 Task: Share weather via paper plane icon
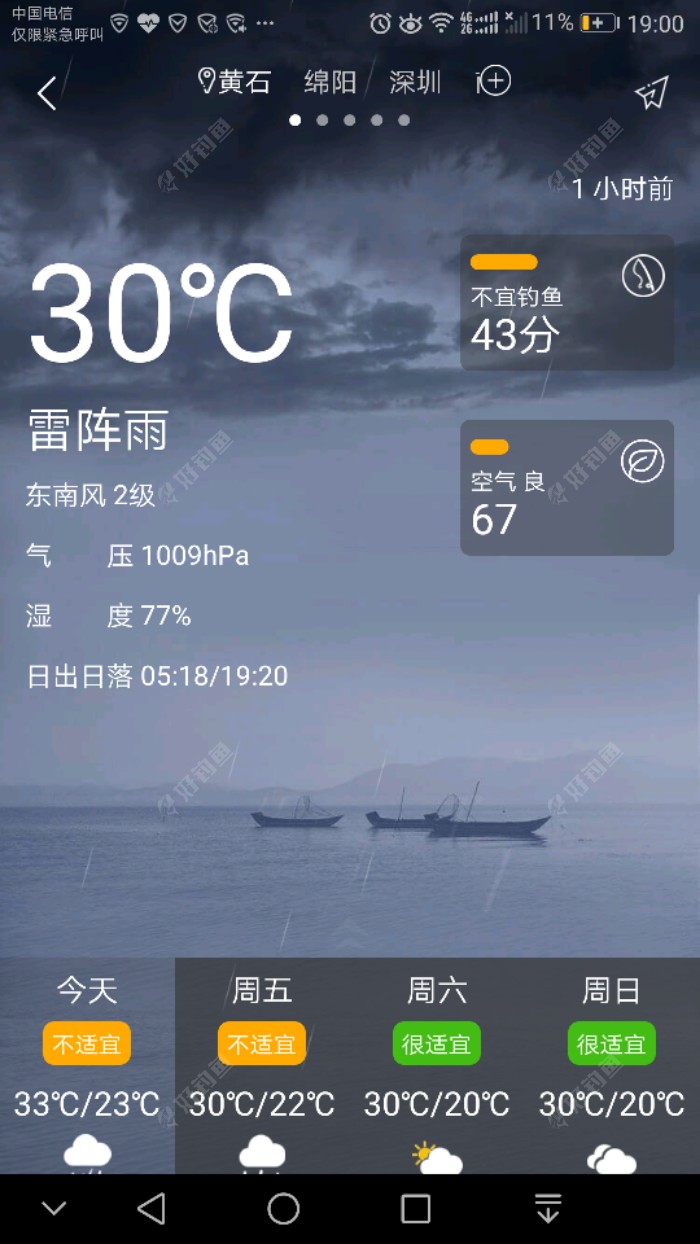(651, 93)
